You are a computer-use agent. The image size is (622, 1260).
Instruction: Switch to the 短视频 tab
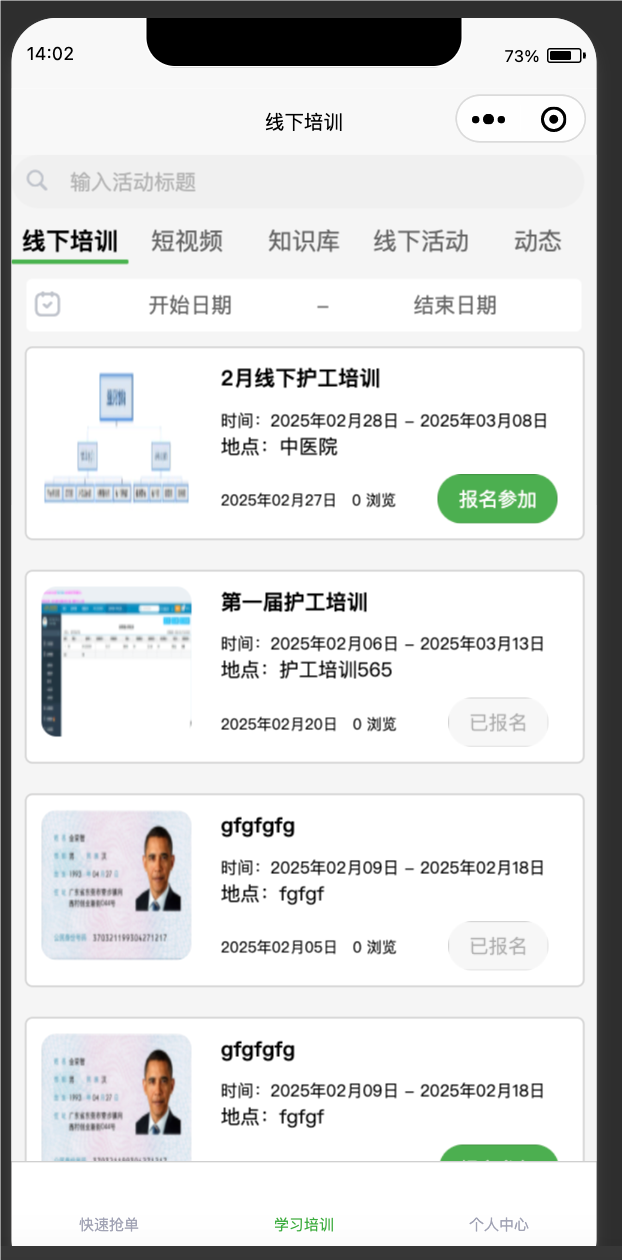coord(187,241)
